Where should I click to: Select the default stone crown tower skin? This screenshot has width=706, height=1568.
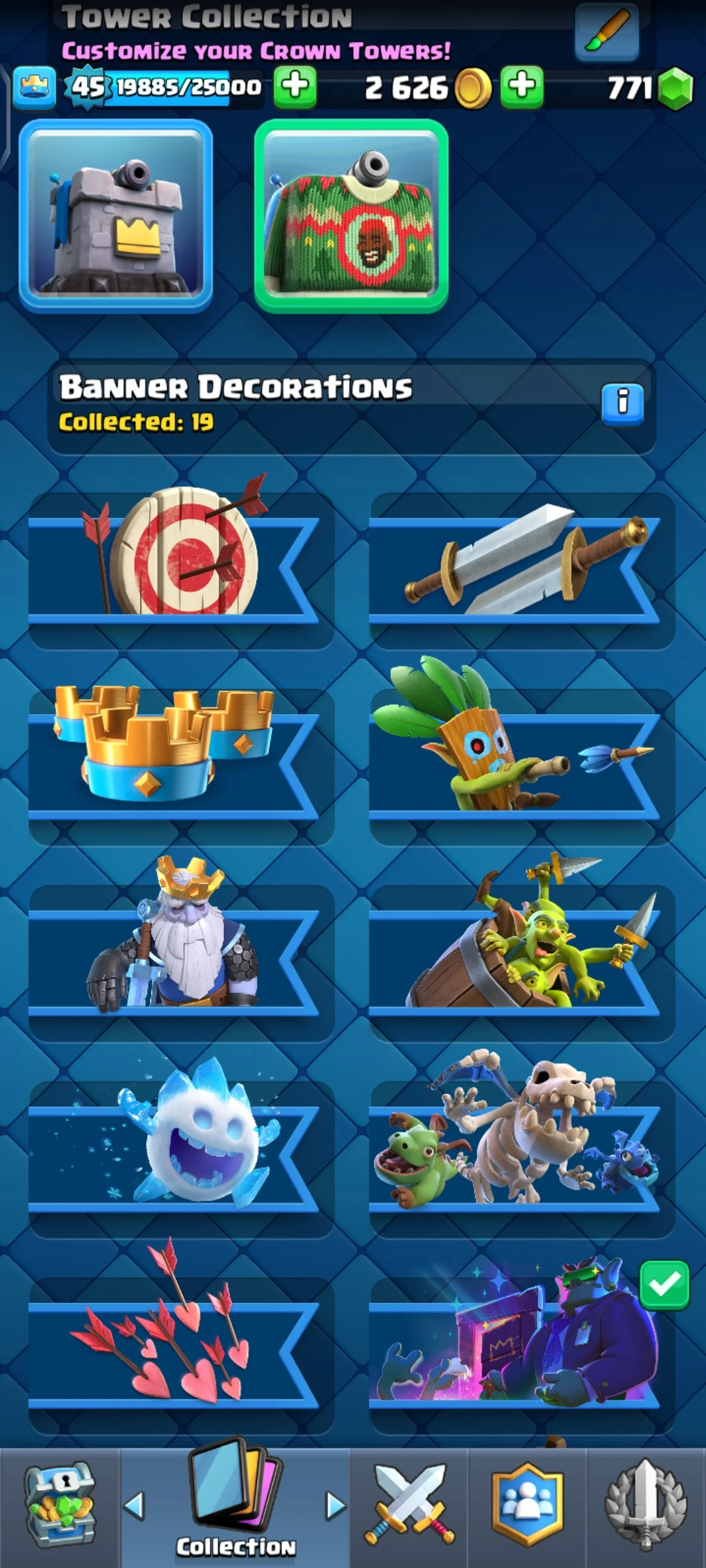116,216
